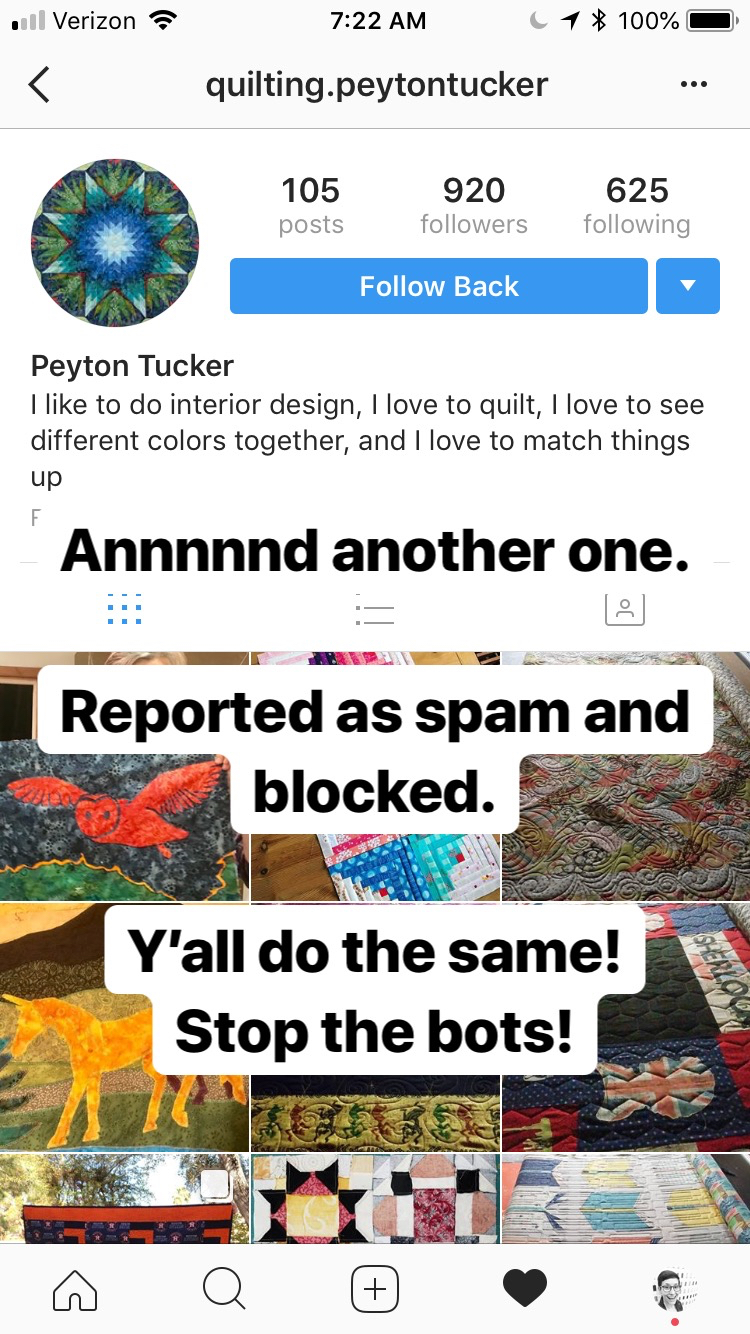Show photos tagged of this user
Image resolution: width=750 pixels, height=1334 pixels.
click(x=625, y=608)
